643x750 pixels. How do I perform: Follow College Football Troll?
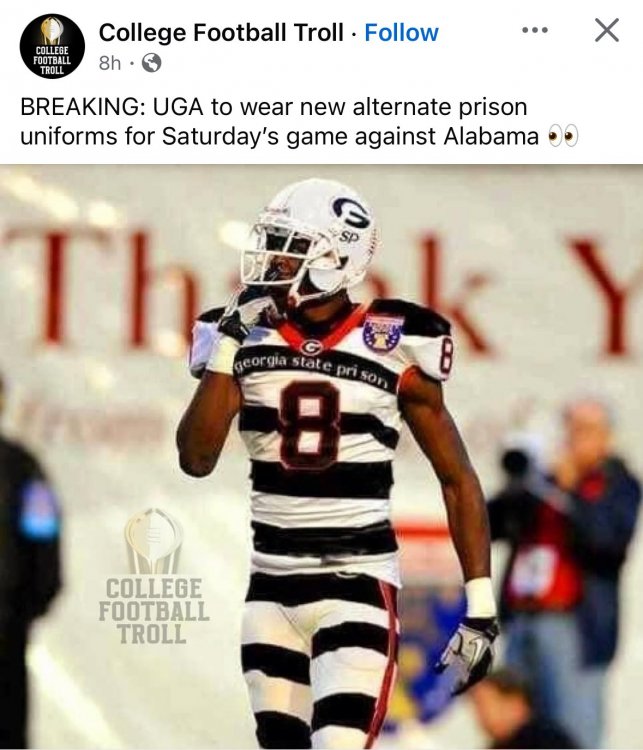[401, 32]
